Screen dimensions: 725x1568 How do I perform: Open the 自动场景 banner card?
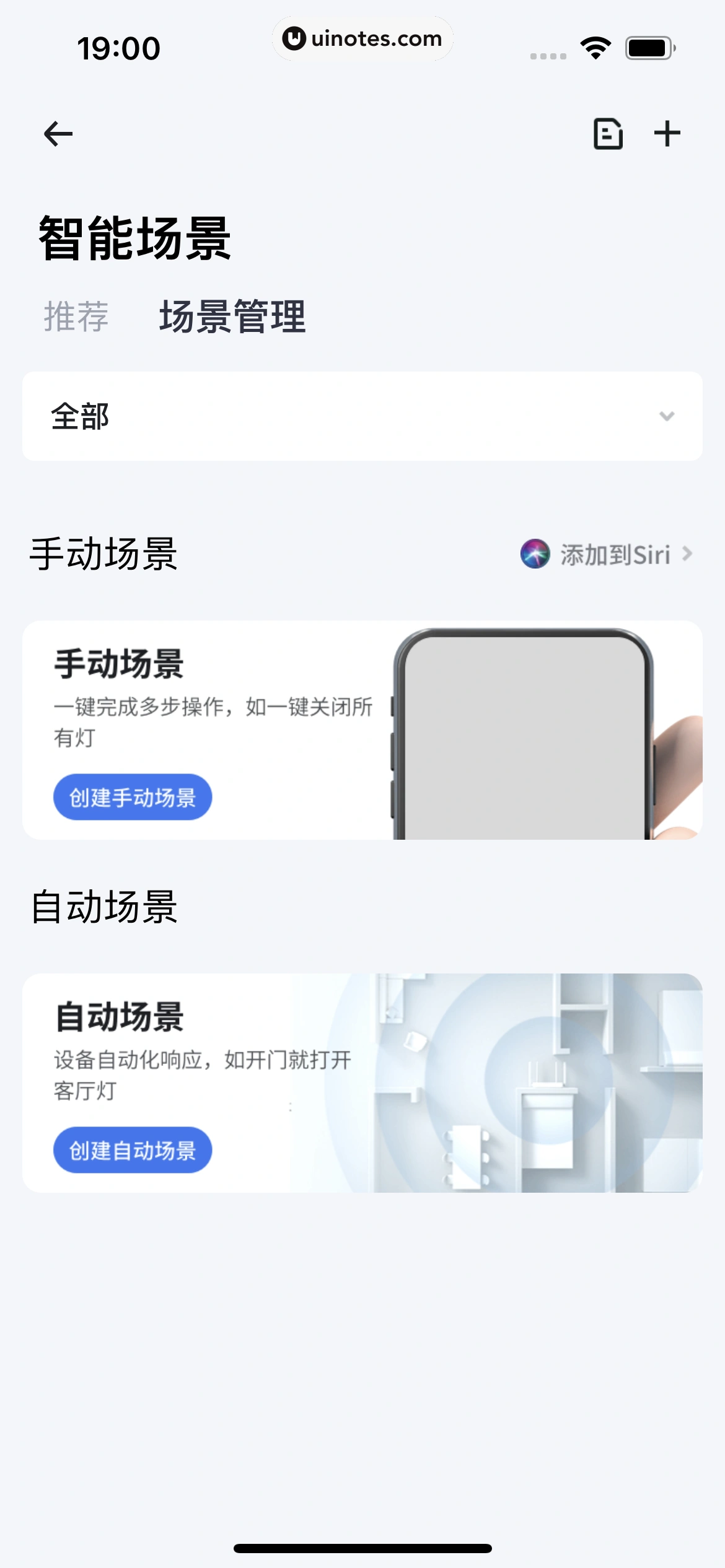(x=362, y=1084)
